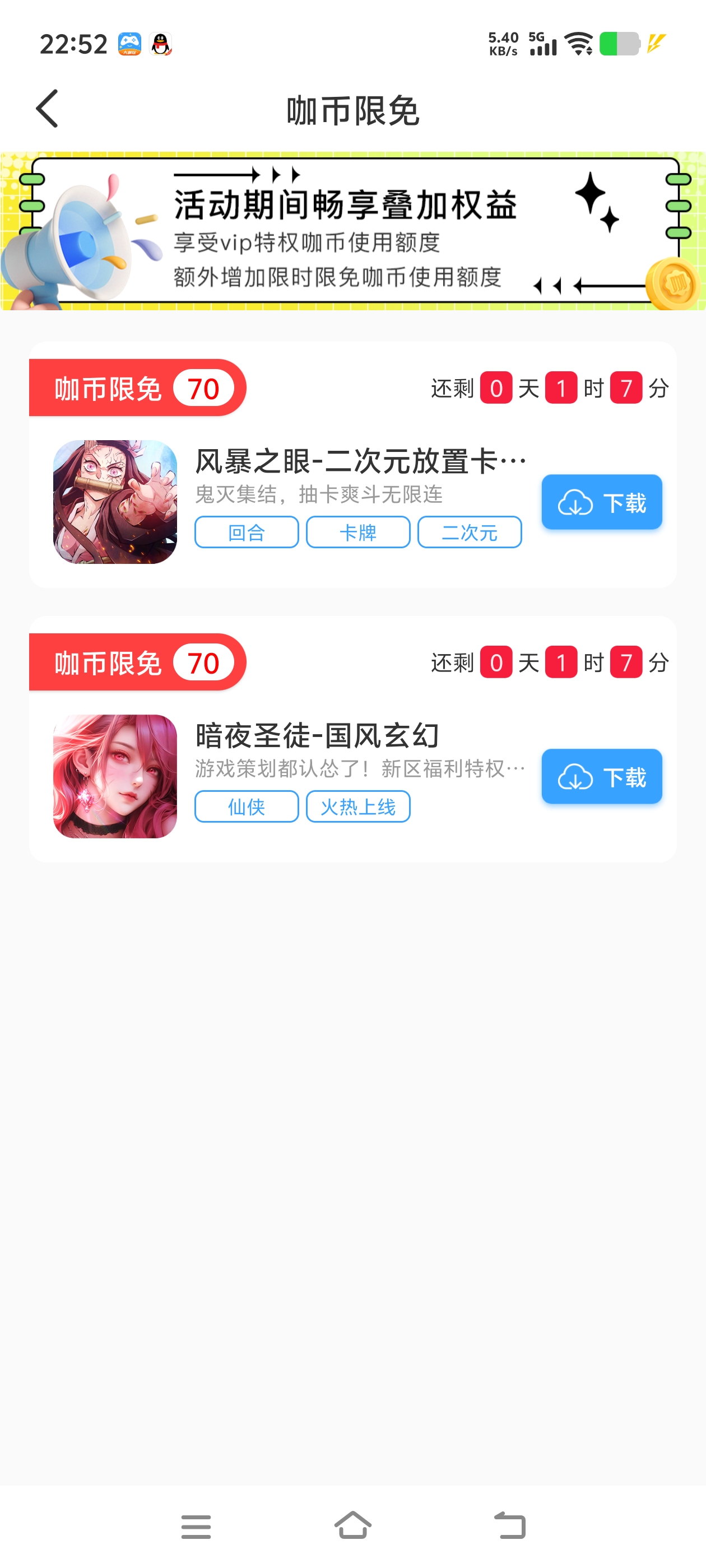The image size is (706, 1568).
Task: Select the 卡牌 tag chip
Action: [357, 533]
